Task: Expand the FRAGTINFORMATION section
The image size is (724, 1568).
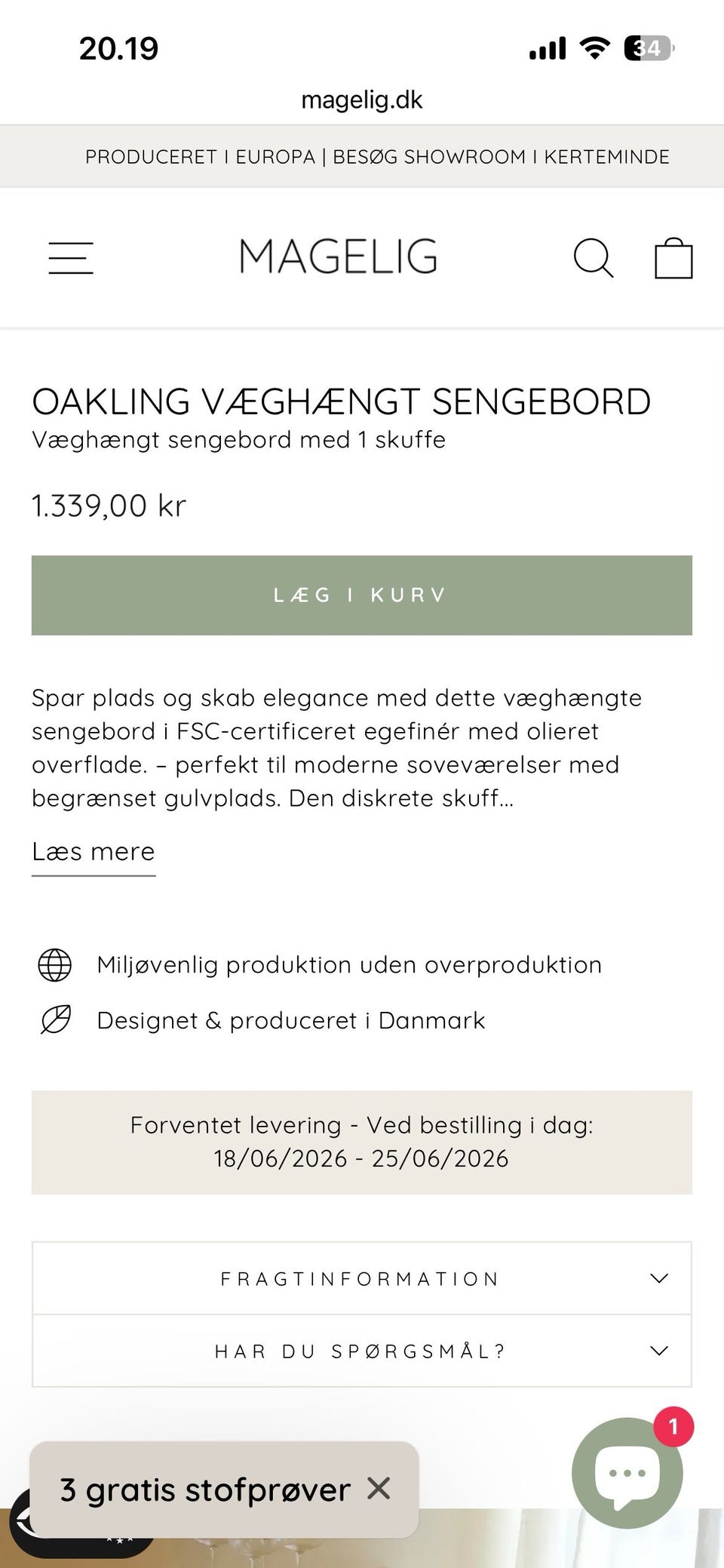Action: coord(362,1278)
